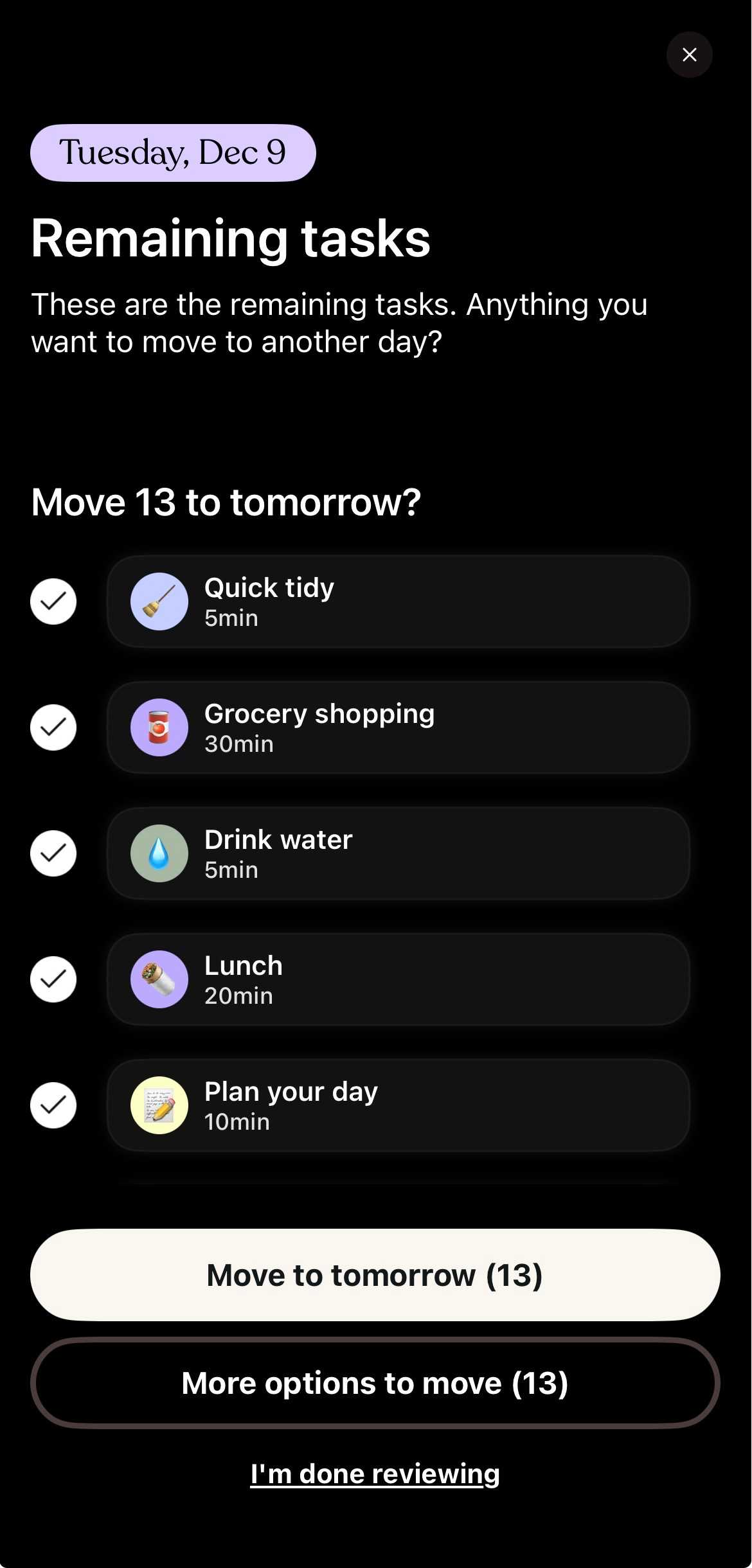Click the water droplet icon on Drink water

point(159,853)
